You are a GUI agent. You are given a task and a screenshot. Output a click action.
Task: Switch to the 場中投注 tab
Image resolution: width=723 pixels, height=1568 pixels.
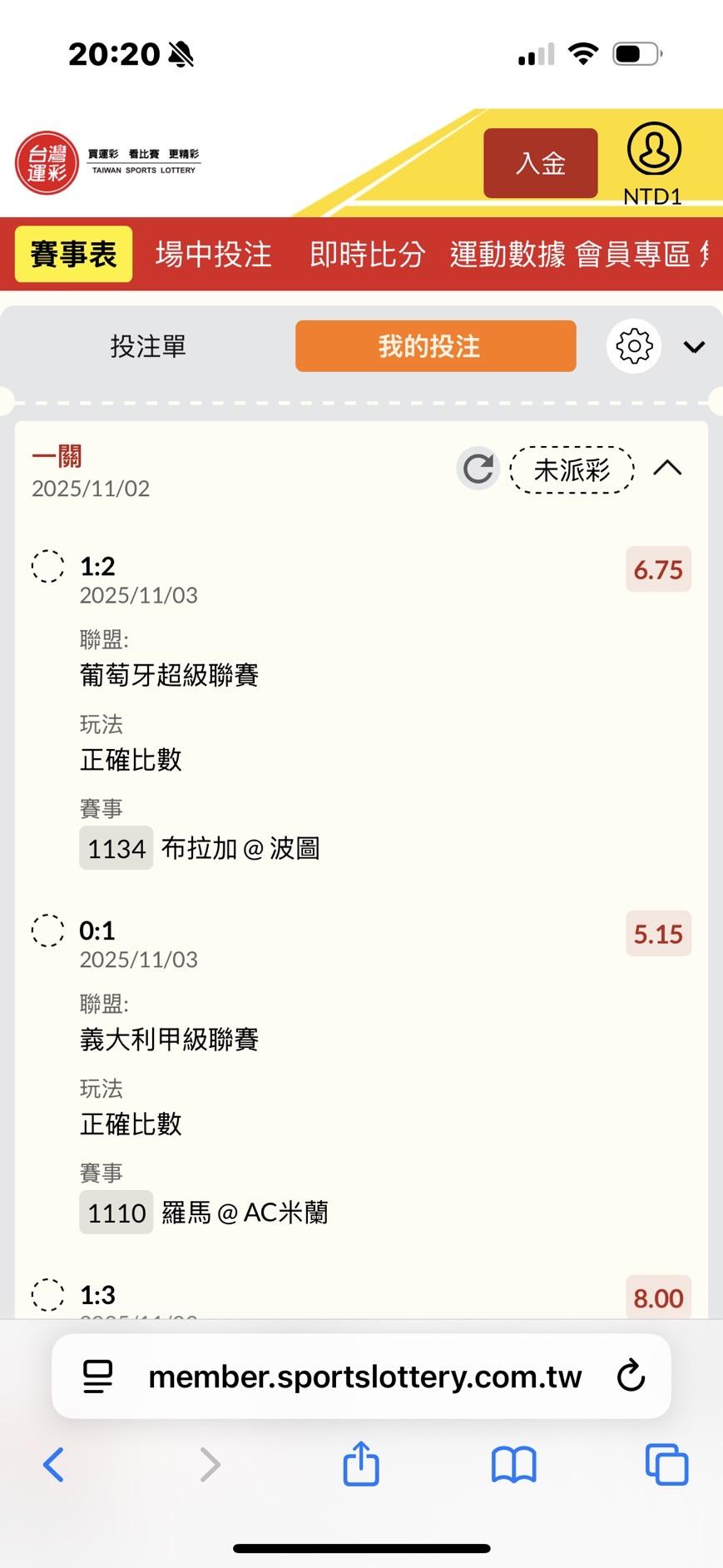tap(213, 254)
